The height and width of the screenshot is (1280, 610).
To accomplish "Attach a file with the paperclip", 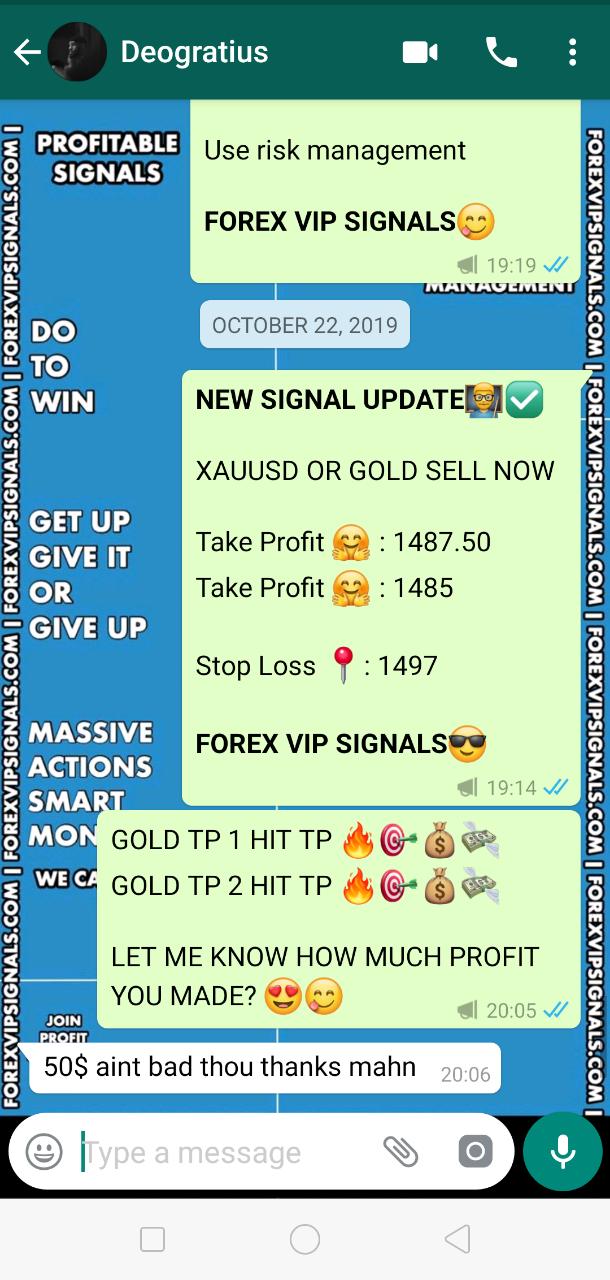I will pos(401,1152).
